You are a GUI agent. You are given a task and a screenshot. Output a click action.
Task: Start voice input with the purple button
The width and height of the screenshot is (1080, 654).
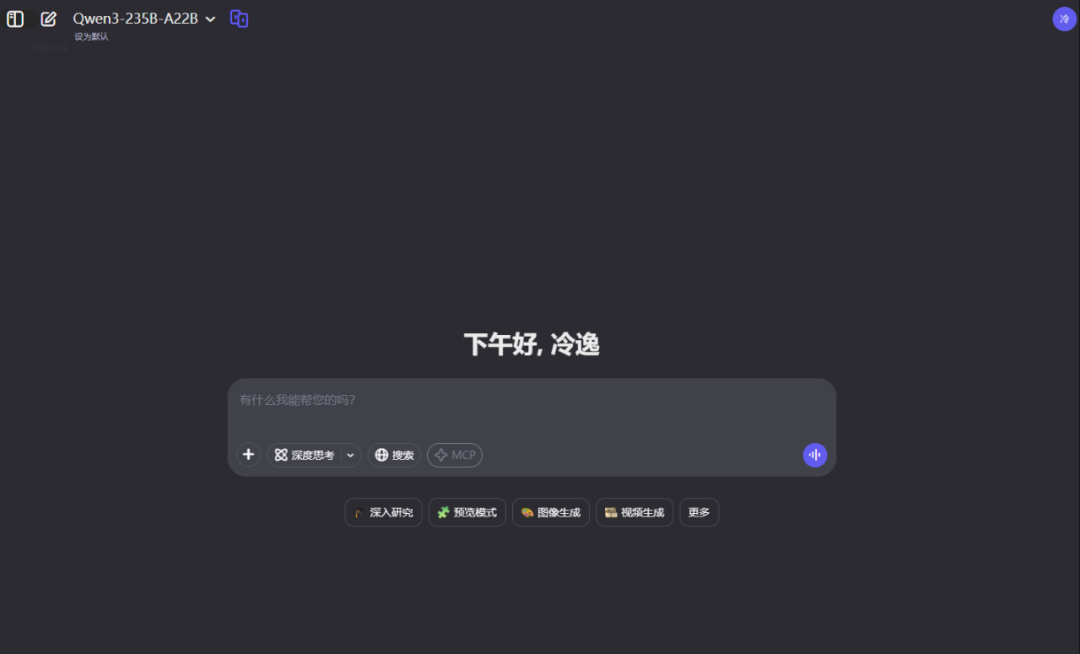814,455
